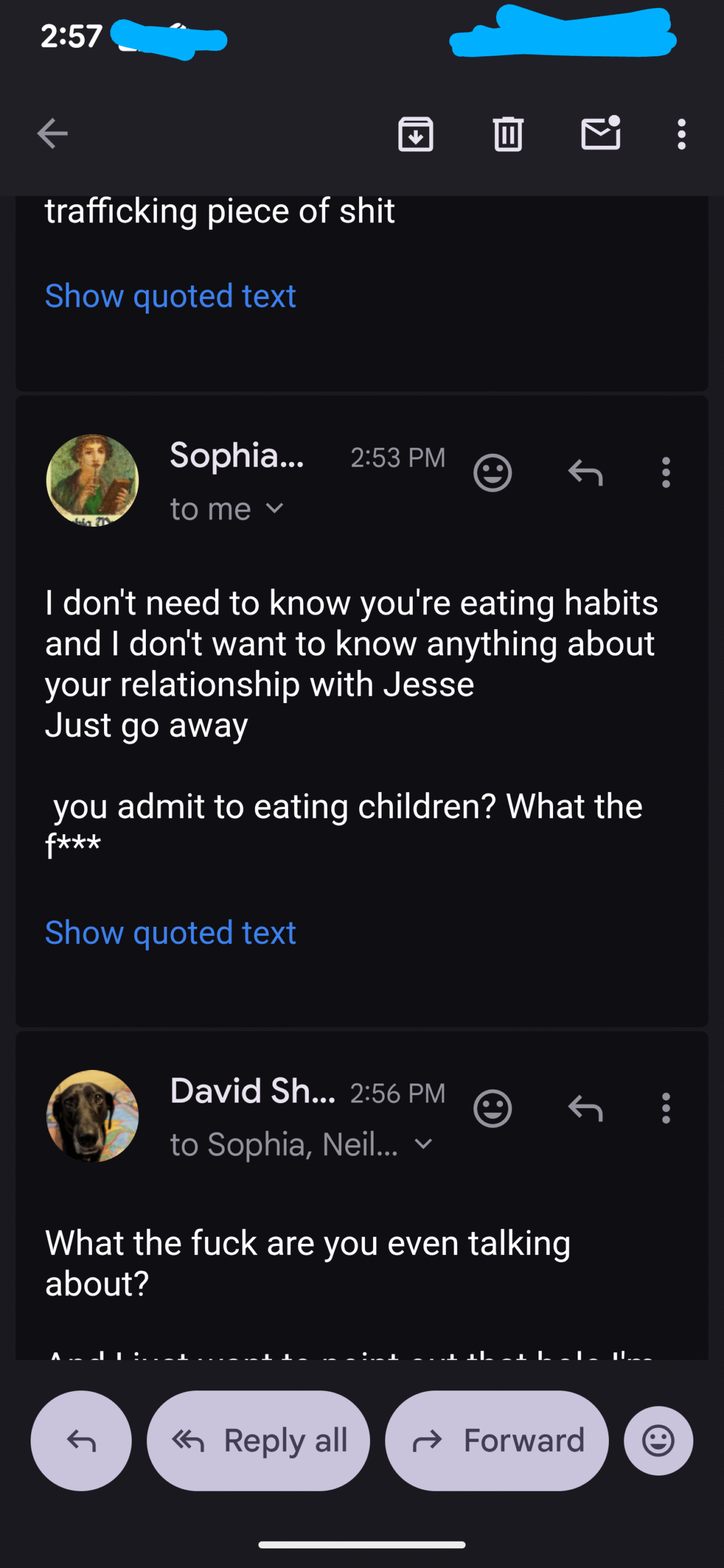React with emoji to David's message
Screen dimensions: 724x1568
pos(492,1109)
